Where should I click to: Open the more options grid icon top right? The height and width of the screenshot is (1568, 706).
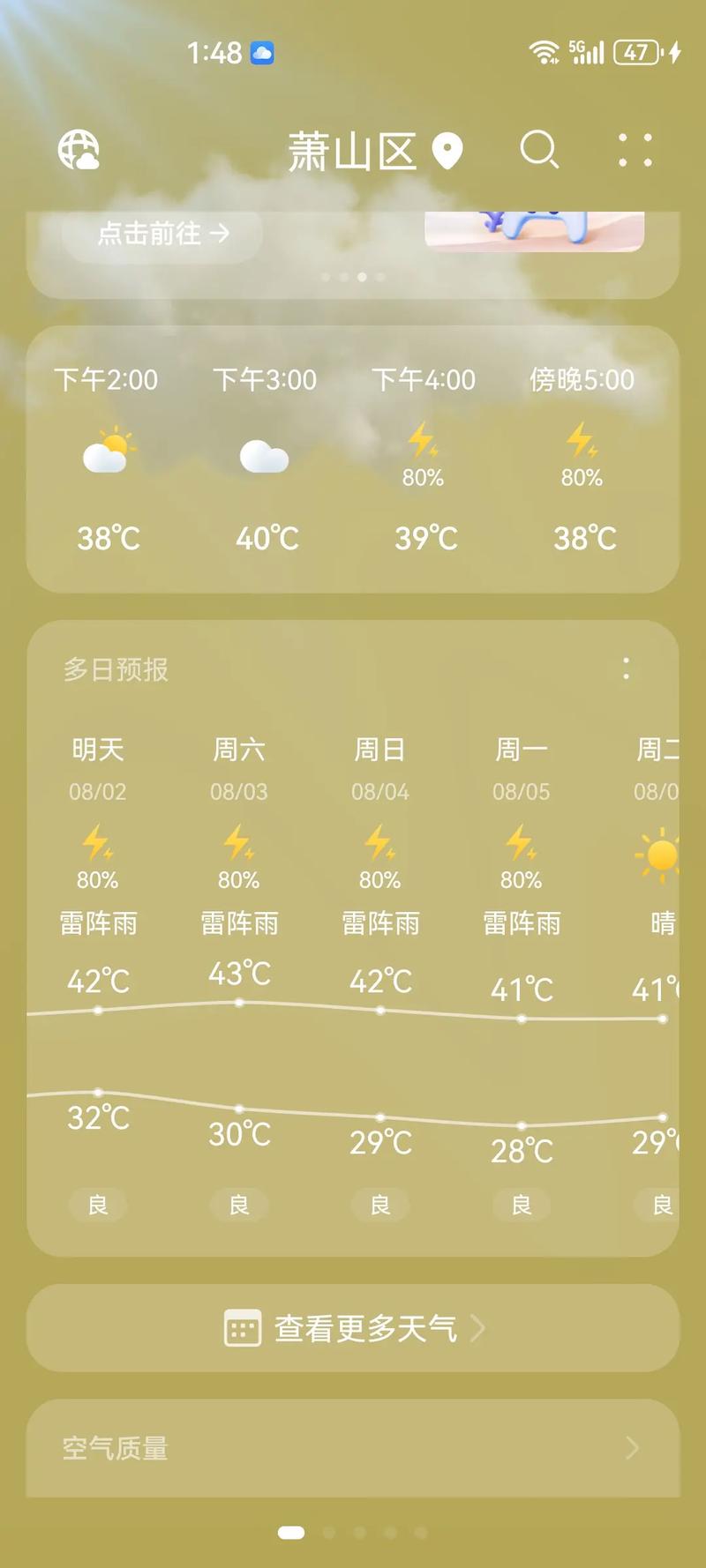[635, 151]
